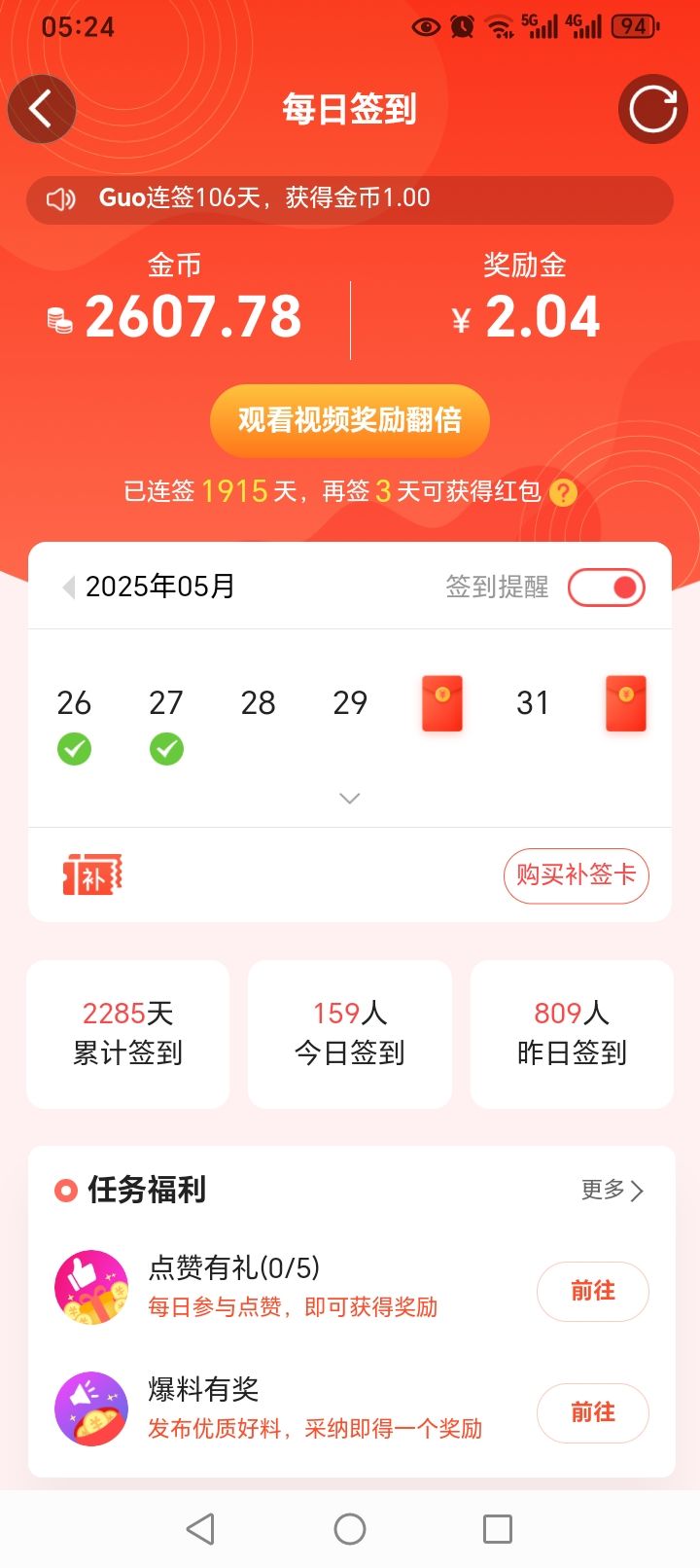Tap 购买补签卡 button

point(576,875)
